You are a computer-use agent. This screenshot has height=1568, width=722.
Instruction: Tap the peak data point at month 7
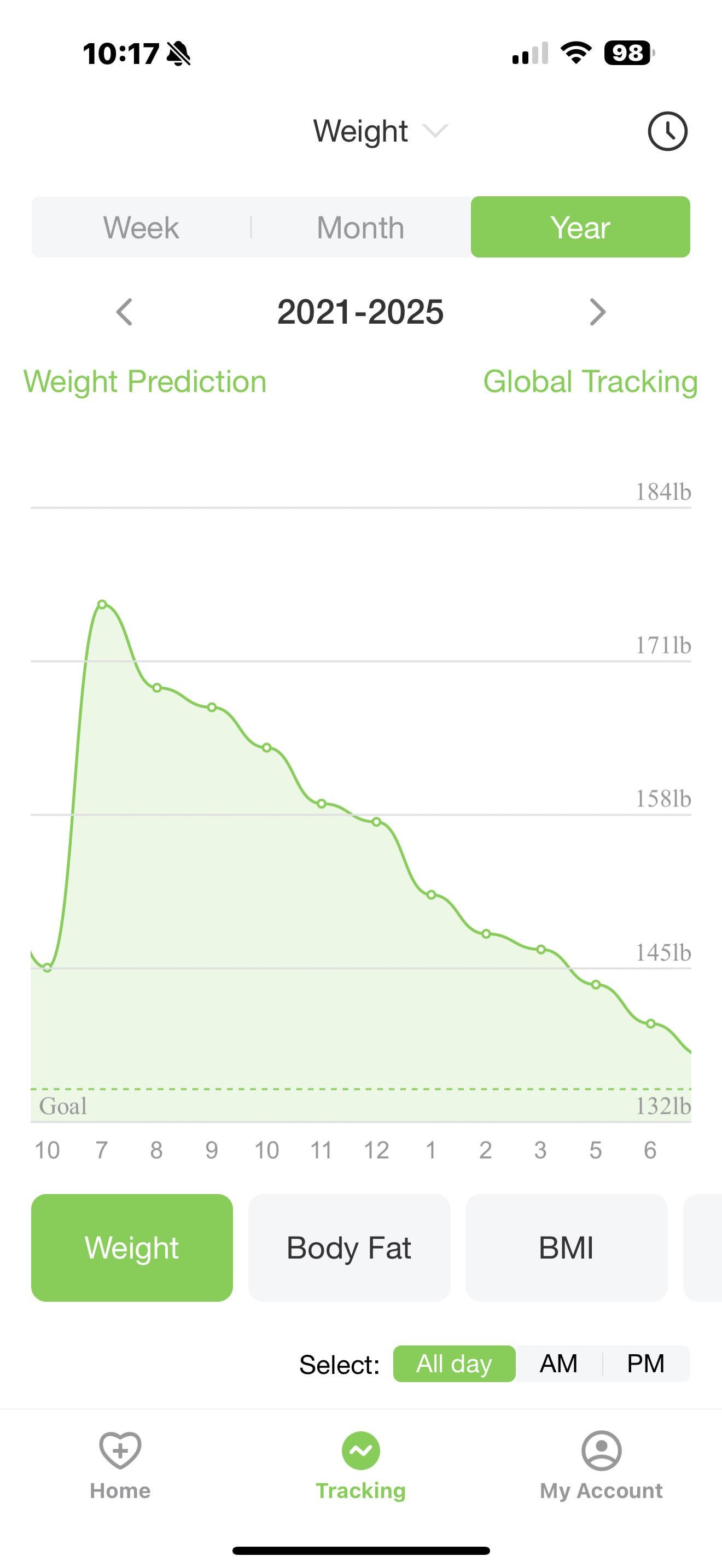[x=102, y=605]
